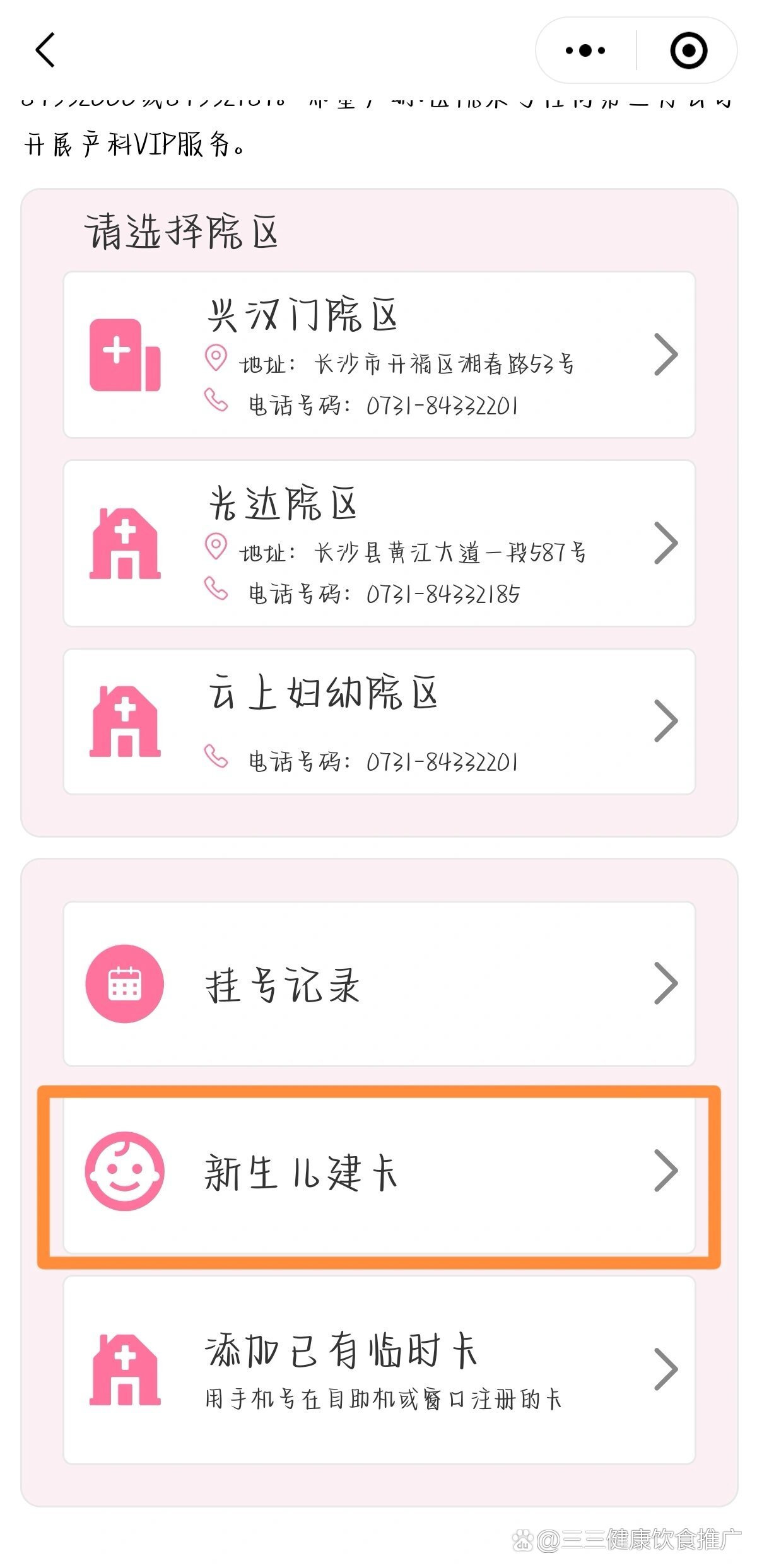Open the mini program more-options menu
The height and width of the screenshot is (1568, 757).
pos(585,50)
